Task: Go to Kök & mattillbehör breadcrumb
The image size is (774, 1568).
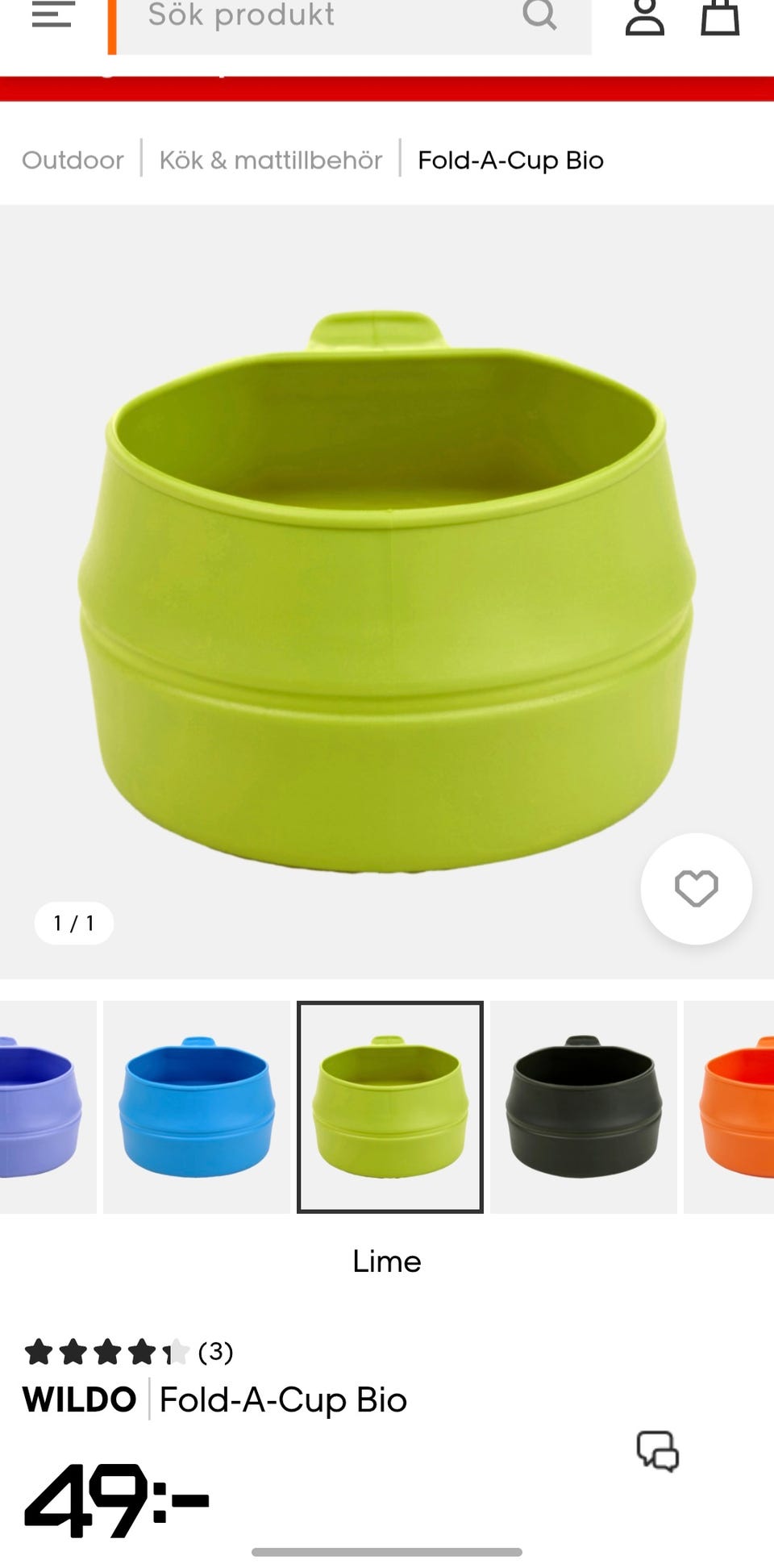Action: click(x=271, y=160)
